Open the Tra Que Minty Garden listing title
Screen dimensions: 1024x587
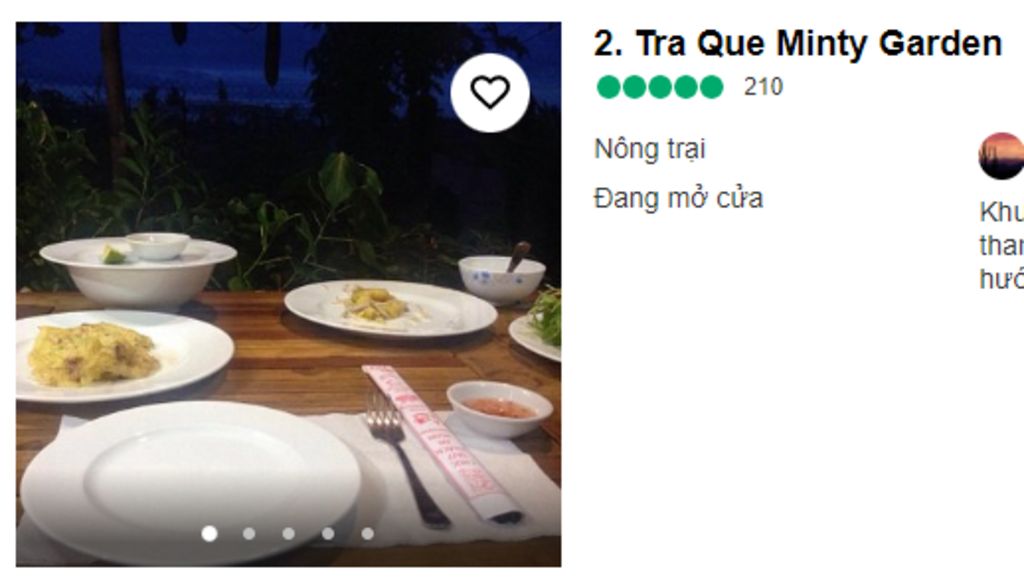[797, 44]
